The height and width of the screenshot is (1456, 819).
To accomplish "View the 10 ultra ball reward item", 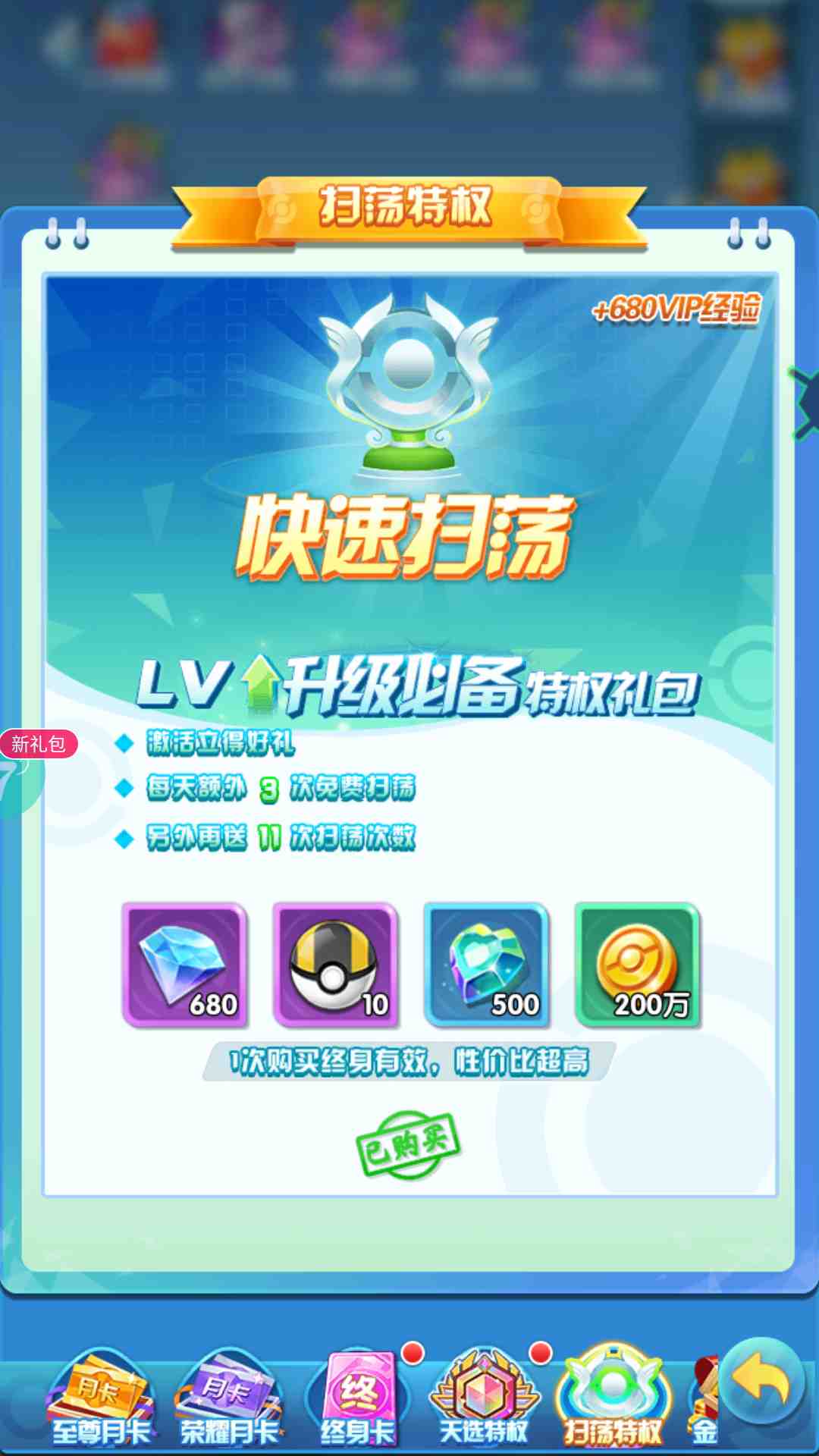I will (336, 965).
